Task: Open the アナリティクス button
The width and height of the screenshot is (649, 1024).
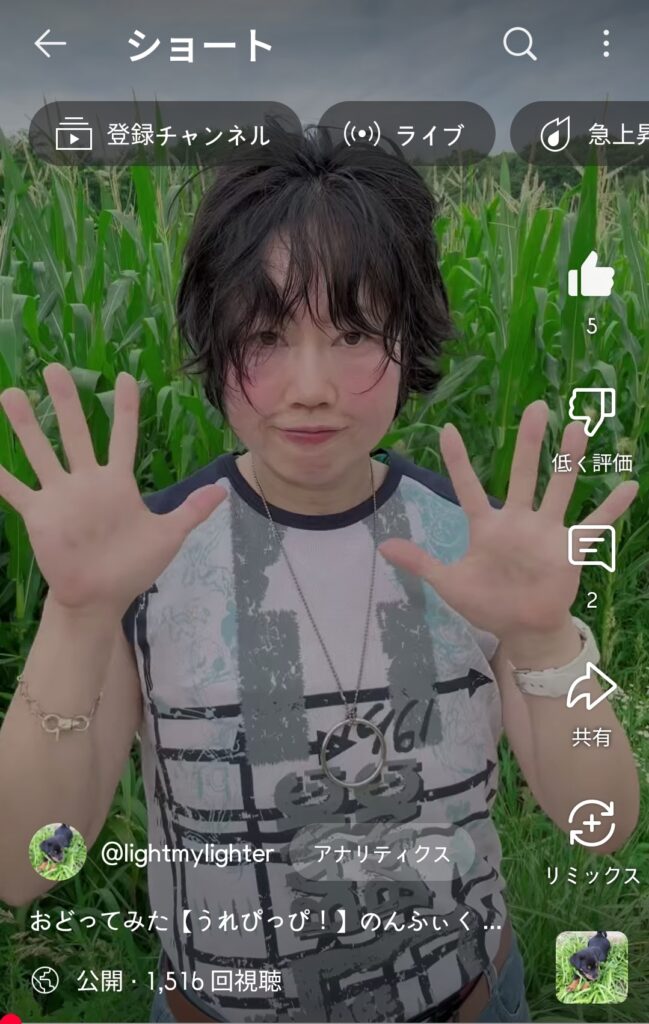Action: pos(380,853)
